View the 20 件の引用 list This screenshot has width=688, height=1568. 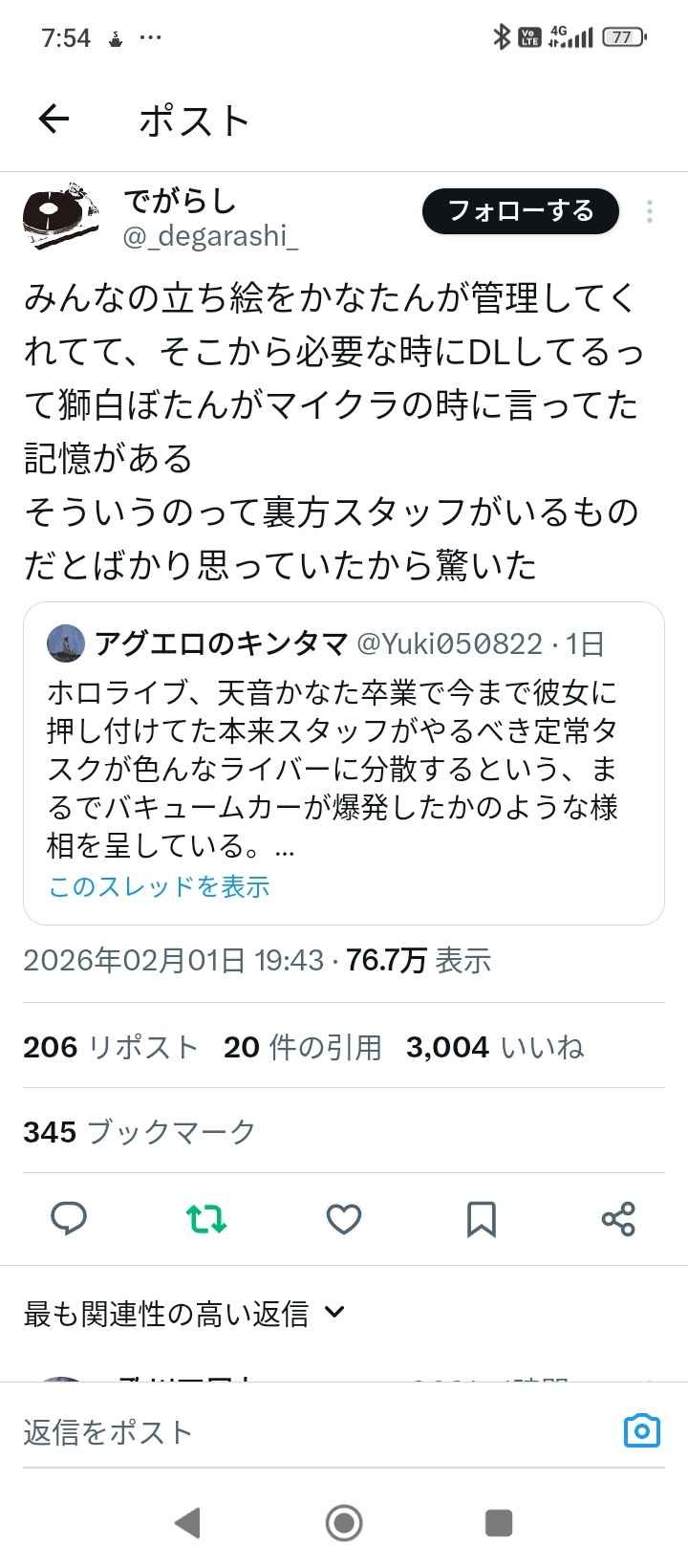pyautogui.click(x=302, y=1047)
